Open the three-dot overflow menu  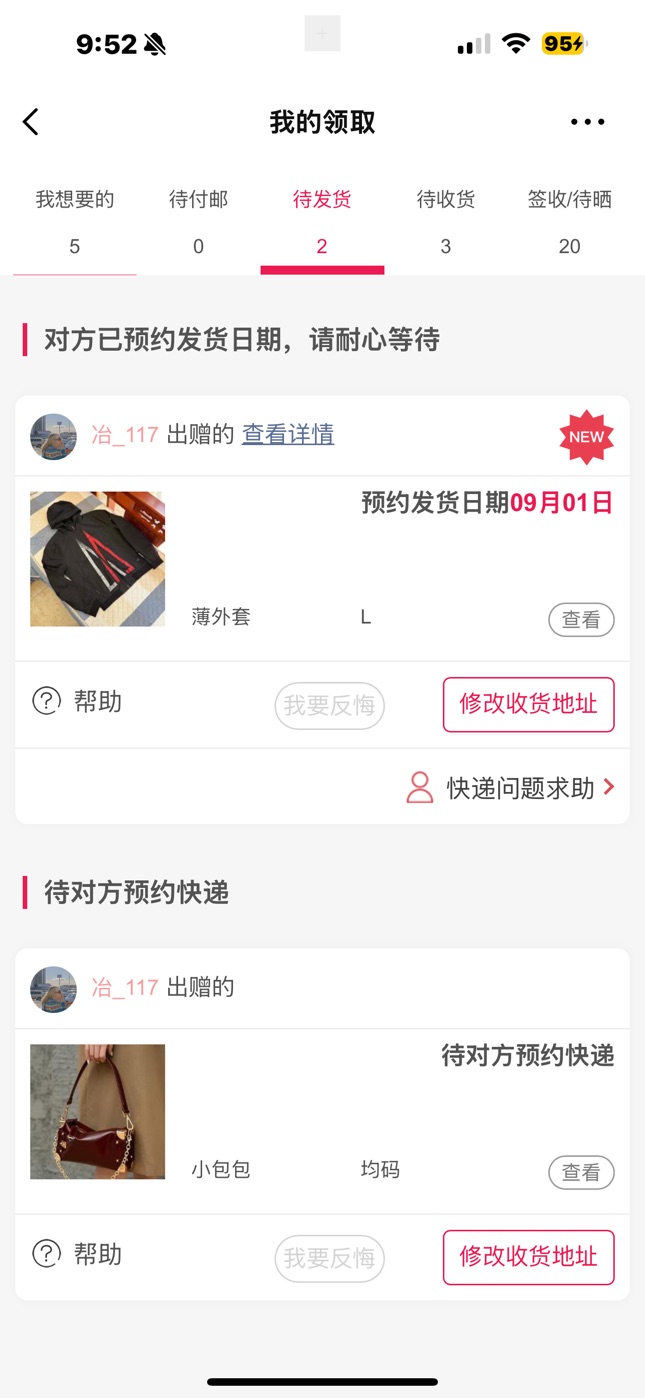pyautogui.click(x=587, y=122)
